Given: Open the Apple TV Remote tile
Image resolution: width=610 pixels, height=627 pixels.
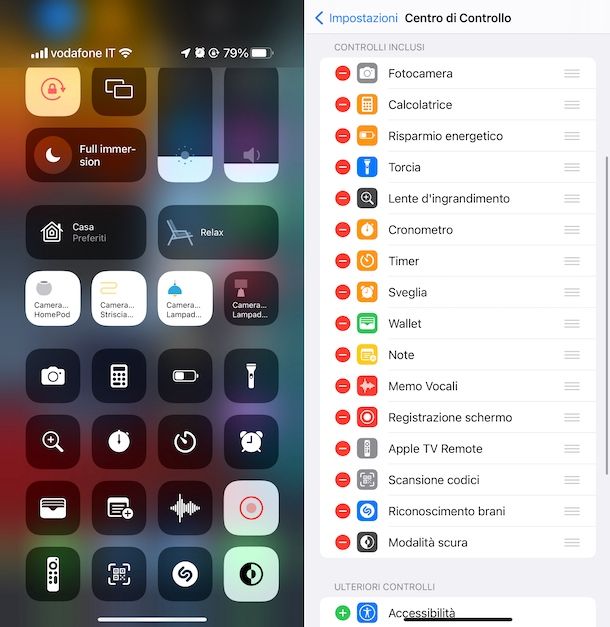Looking at the screenshot, I should click(x=53, y=574).
